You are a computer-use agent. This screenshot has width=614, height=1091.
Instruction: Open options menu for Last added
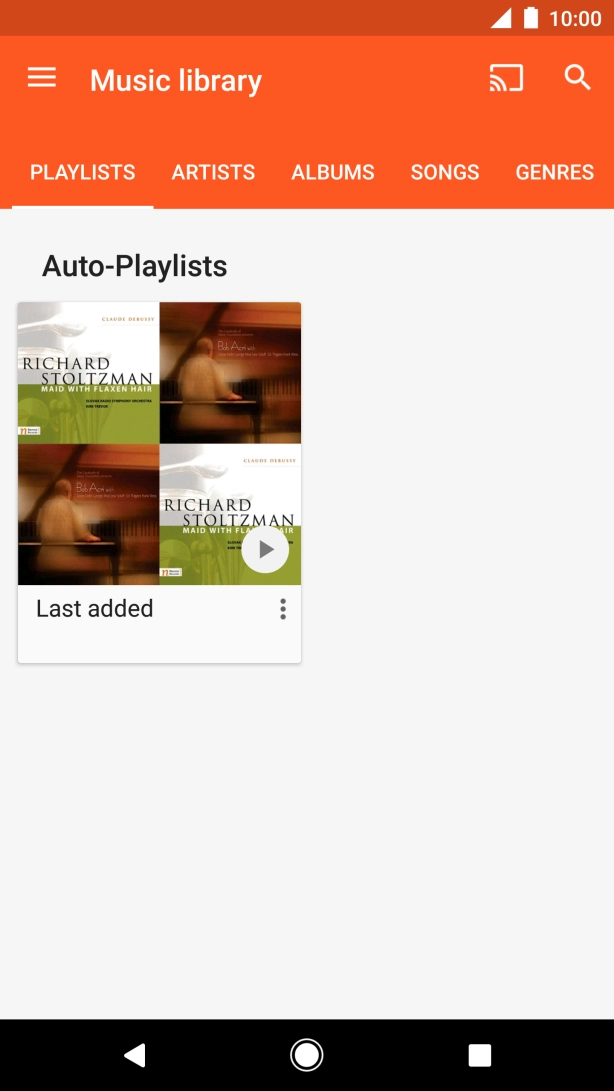(x=283, y=609)
